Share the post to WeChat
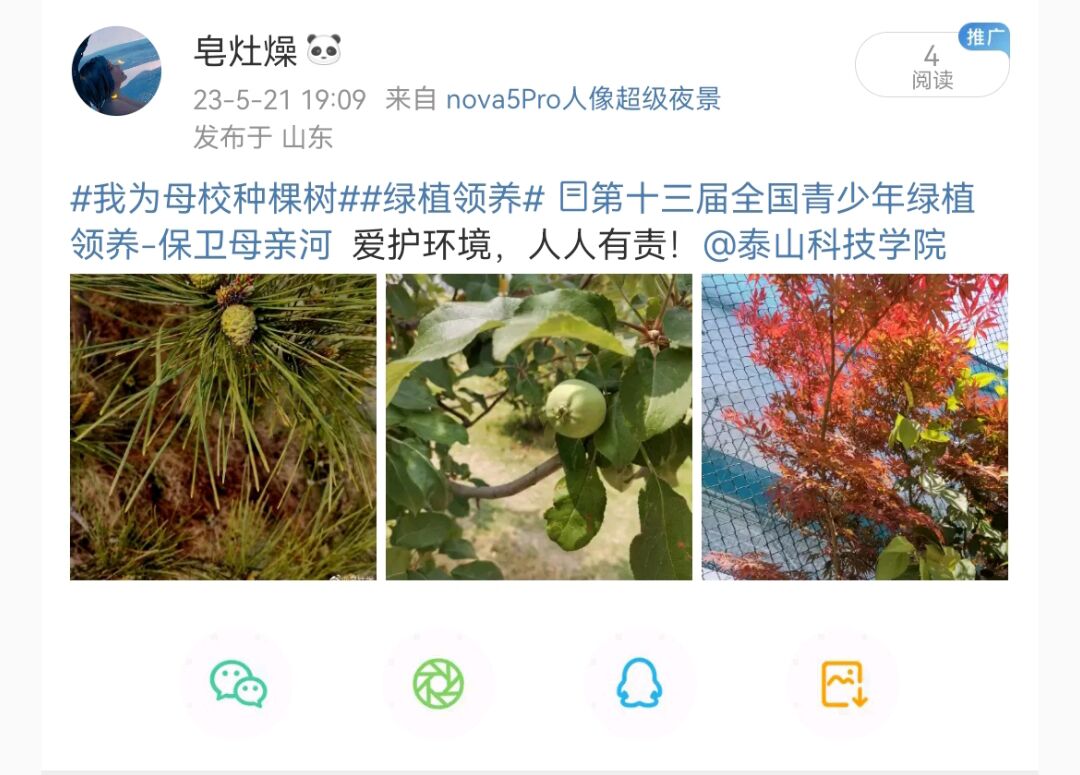 (x=238, y=685)
